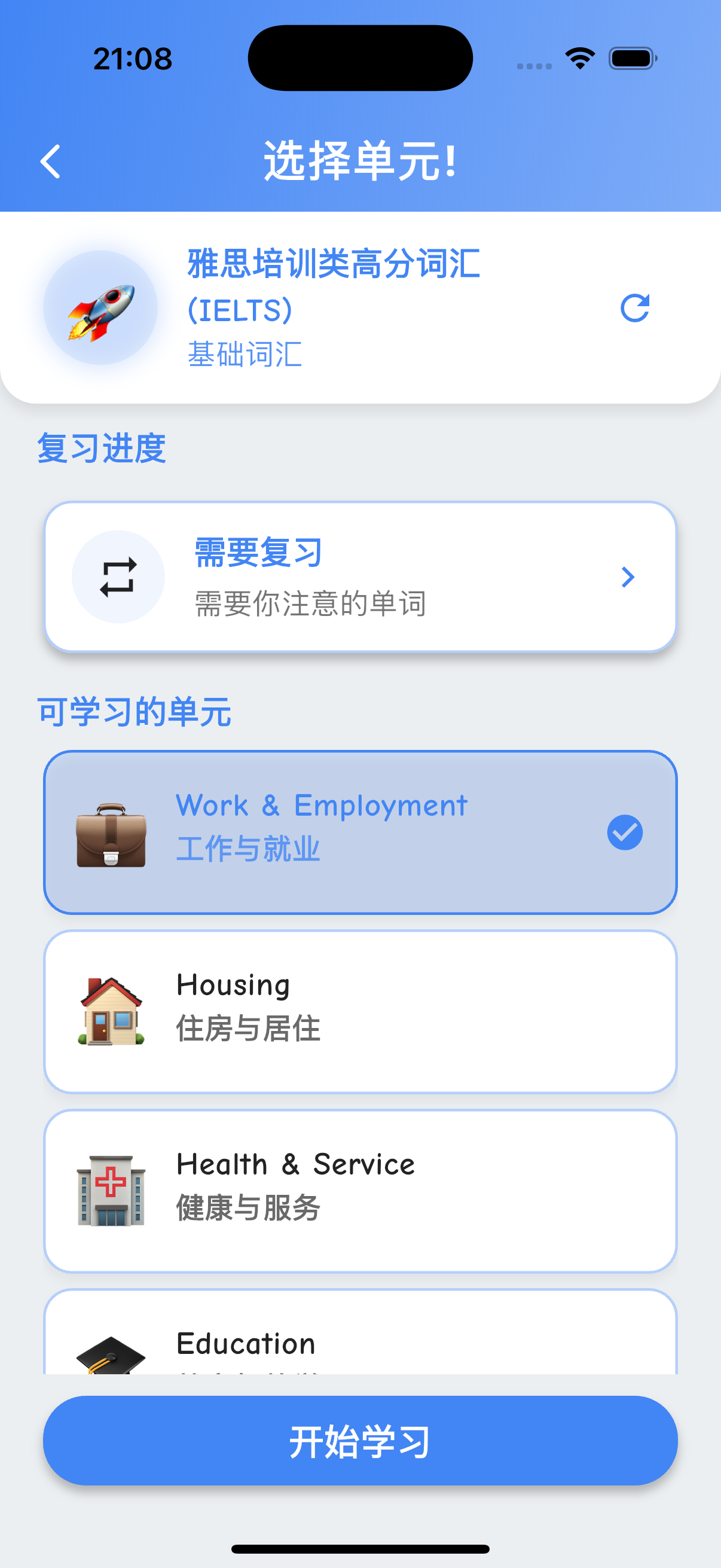Open the 需要复习 review card
Viewport: 721px width, 1568px height.
coord(360,576)
